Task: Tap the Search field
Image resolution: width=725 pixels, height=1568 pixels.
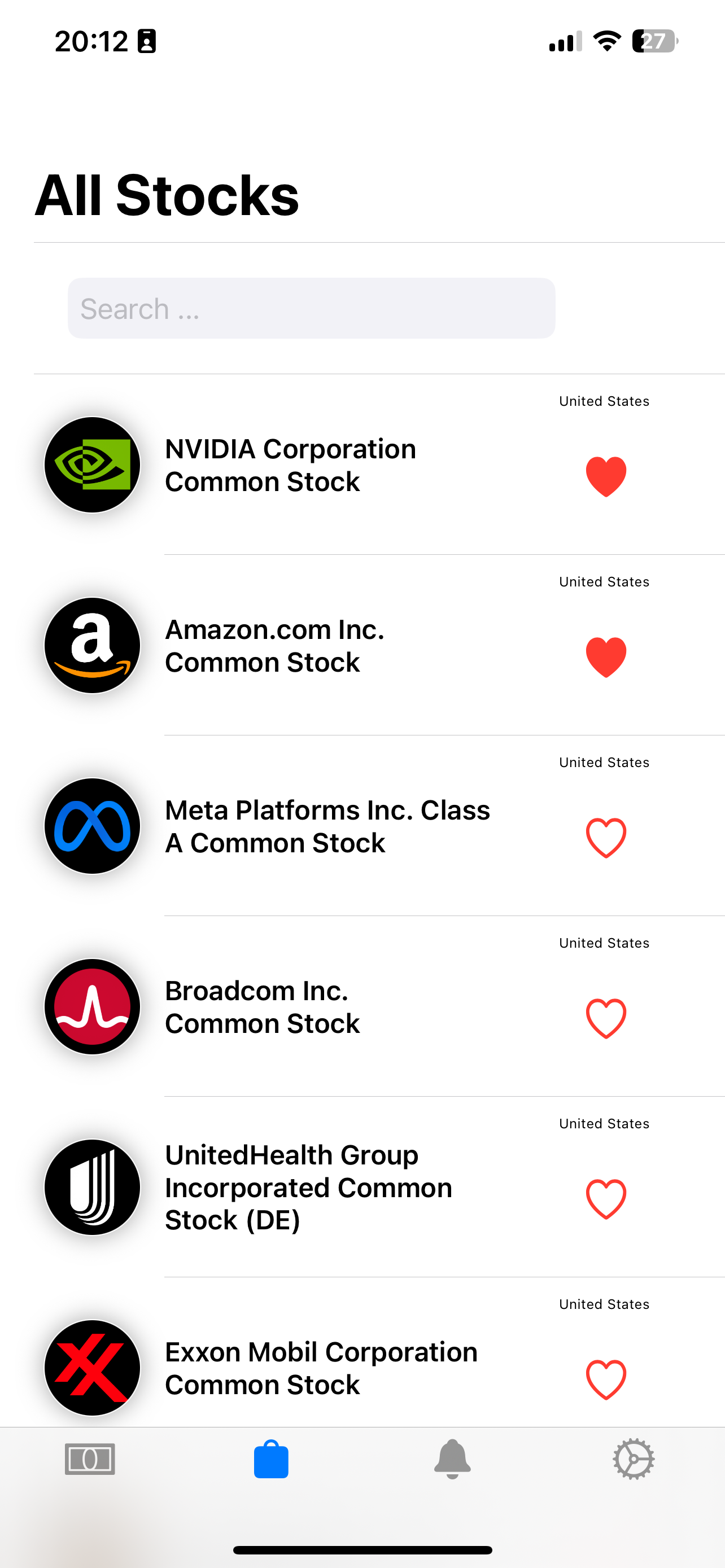Action: pyautogui.click(x=312, y=308)
